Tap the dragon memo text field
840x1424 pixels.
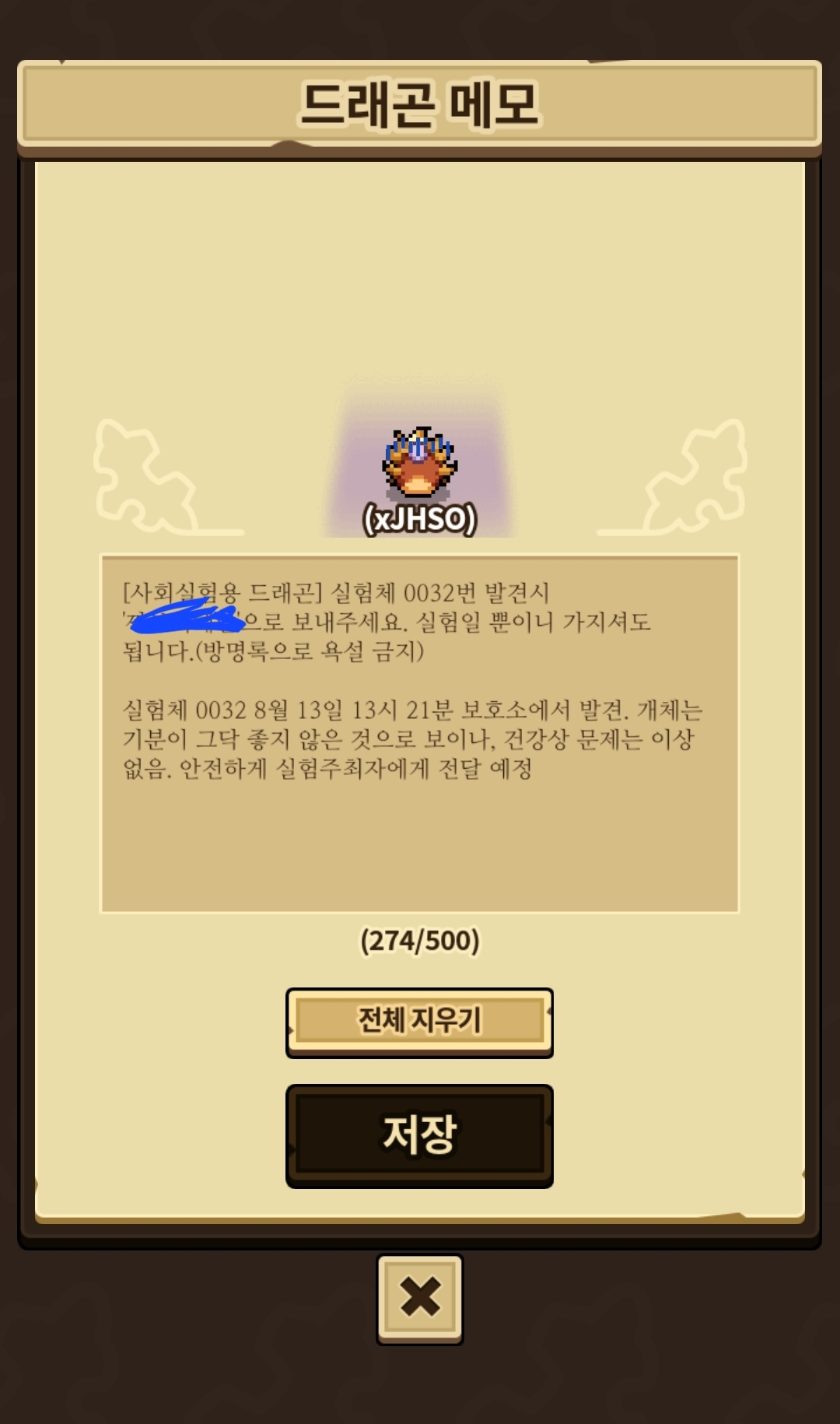(x=419, y=733)
